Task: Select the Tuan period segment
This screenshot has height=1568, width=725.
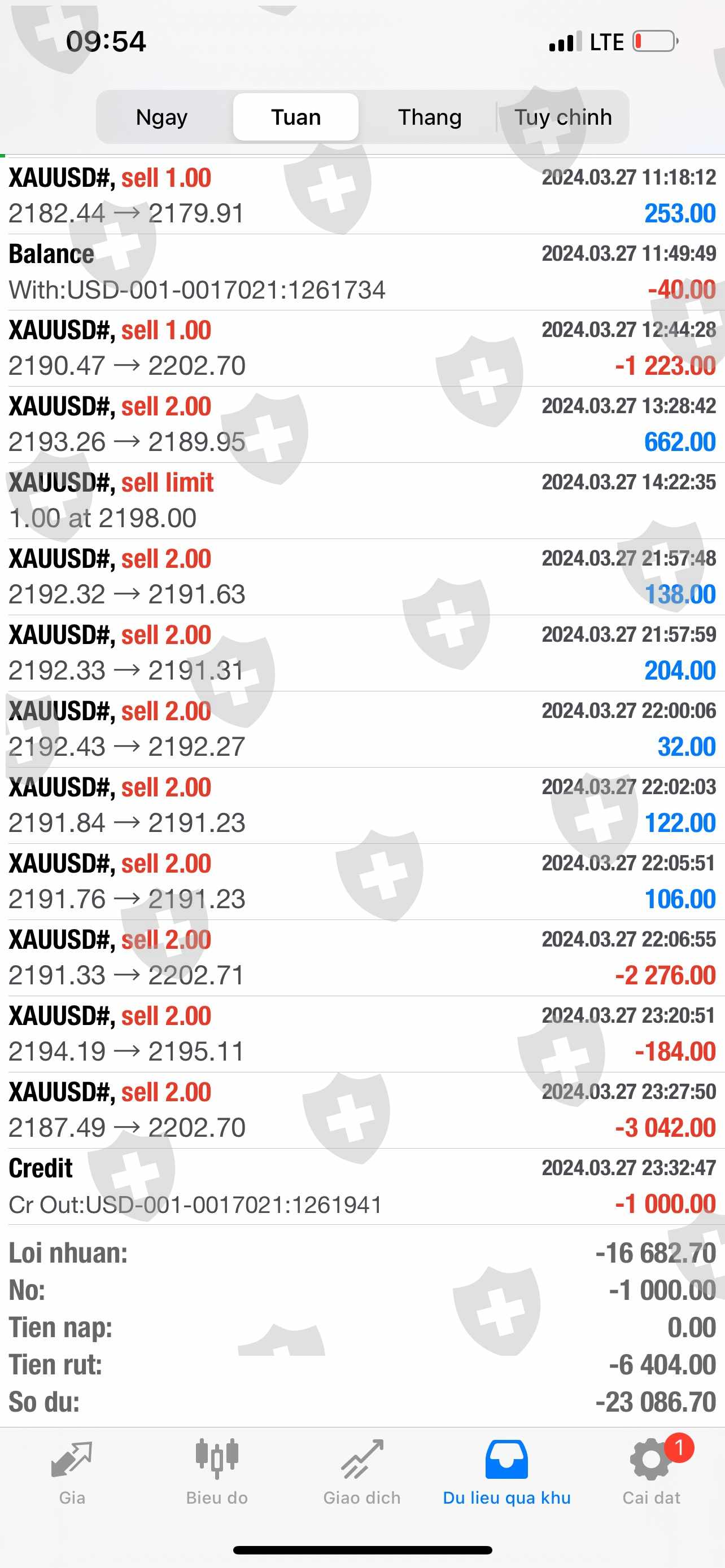Action: click(296, 117)
